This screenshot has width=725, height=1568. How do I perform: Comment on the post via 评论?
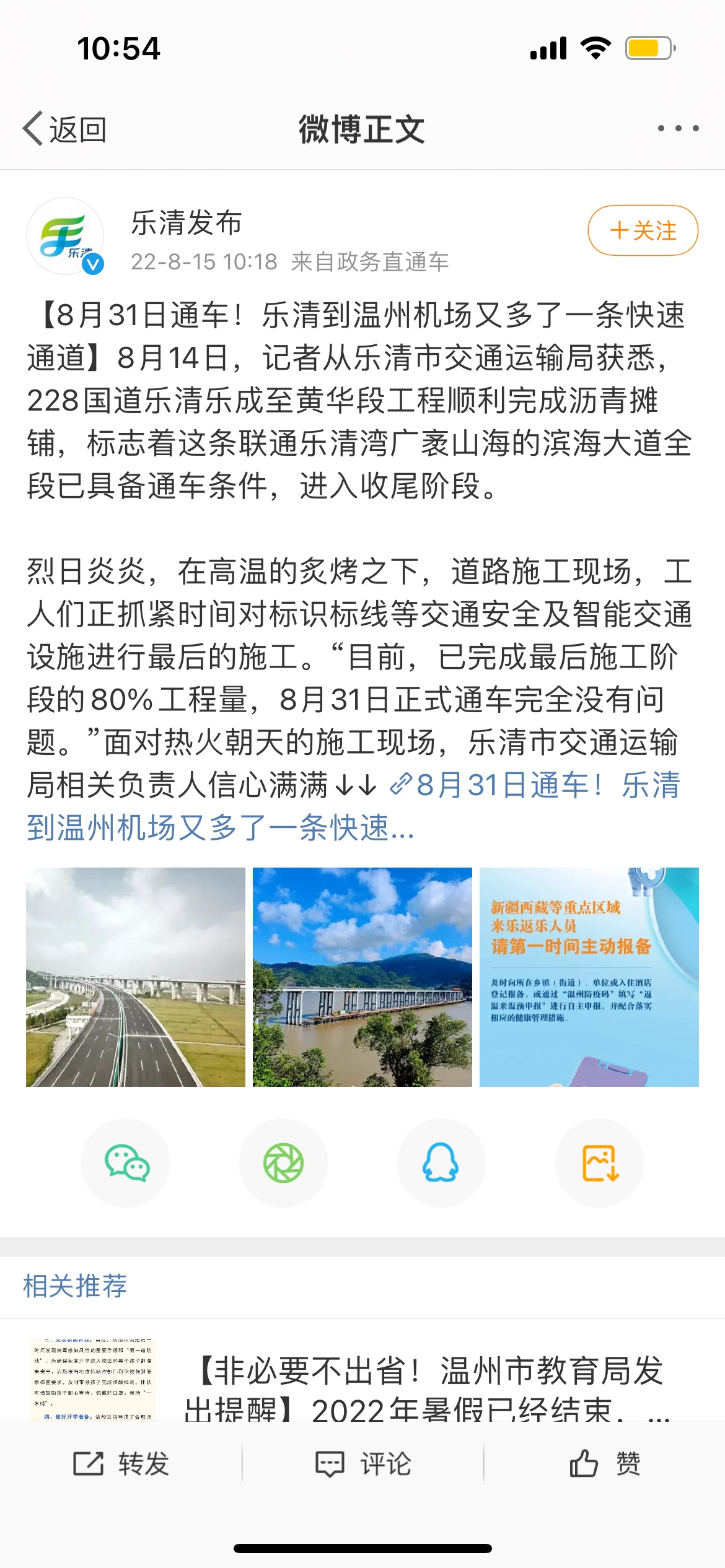[363, 1463]
